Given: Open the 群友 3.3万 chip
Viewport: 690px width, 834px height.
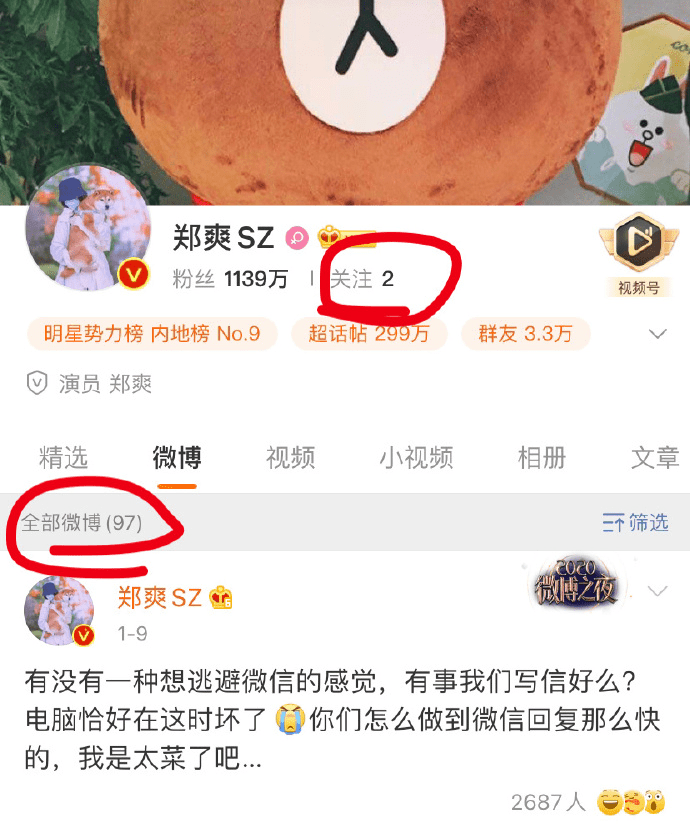Looking at the screenshot, I should [525, 334].
